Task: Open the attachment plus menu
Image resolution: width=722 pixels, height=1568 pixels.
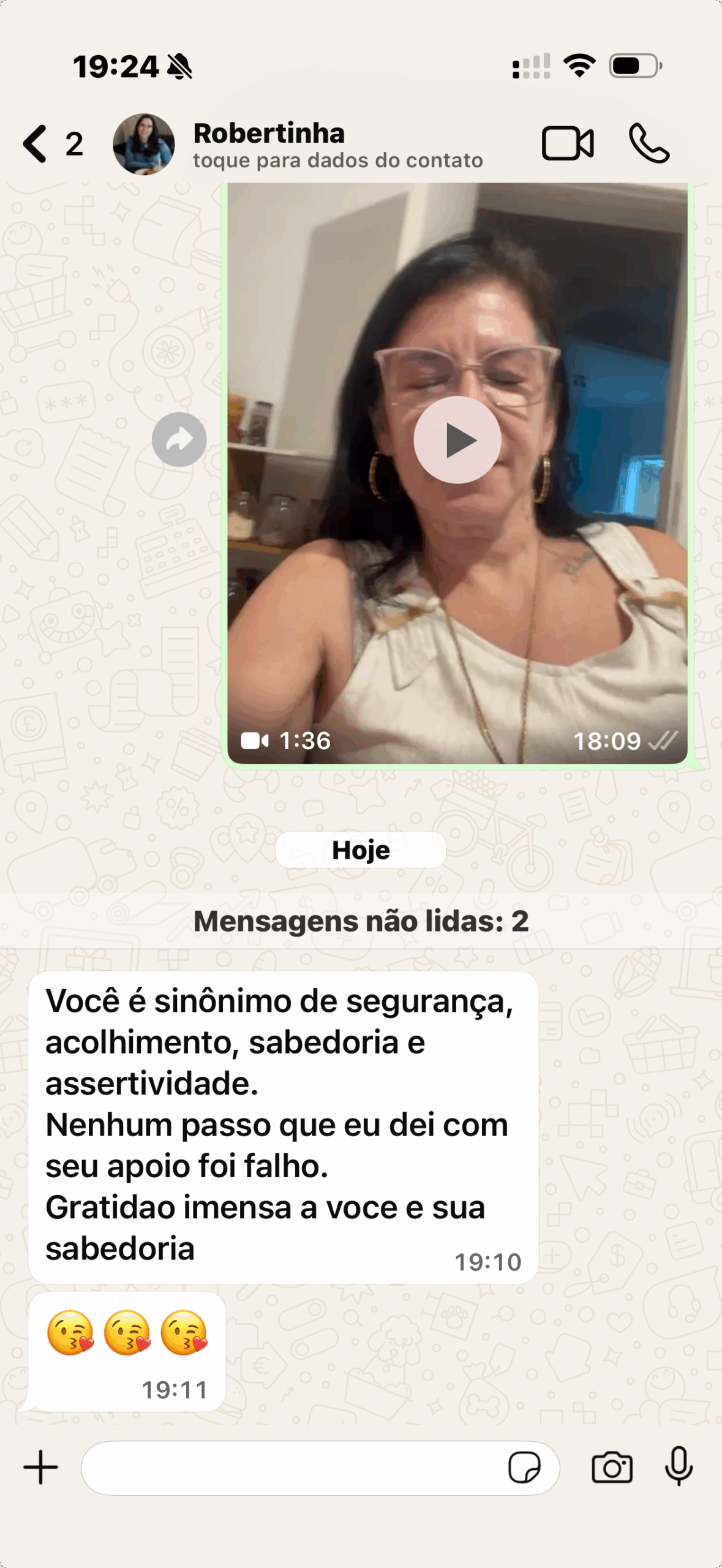Action: click(40, 1467)
